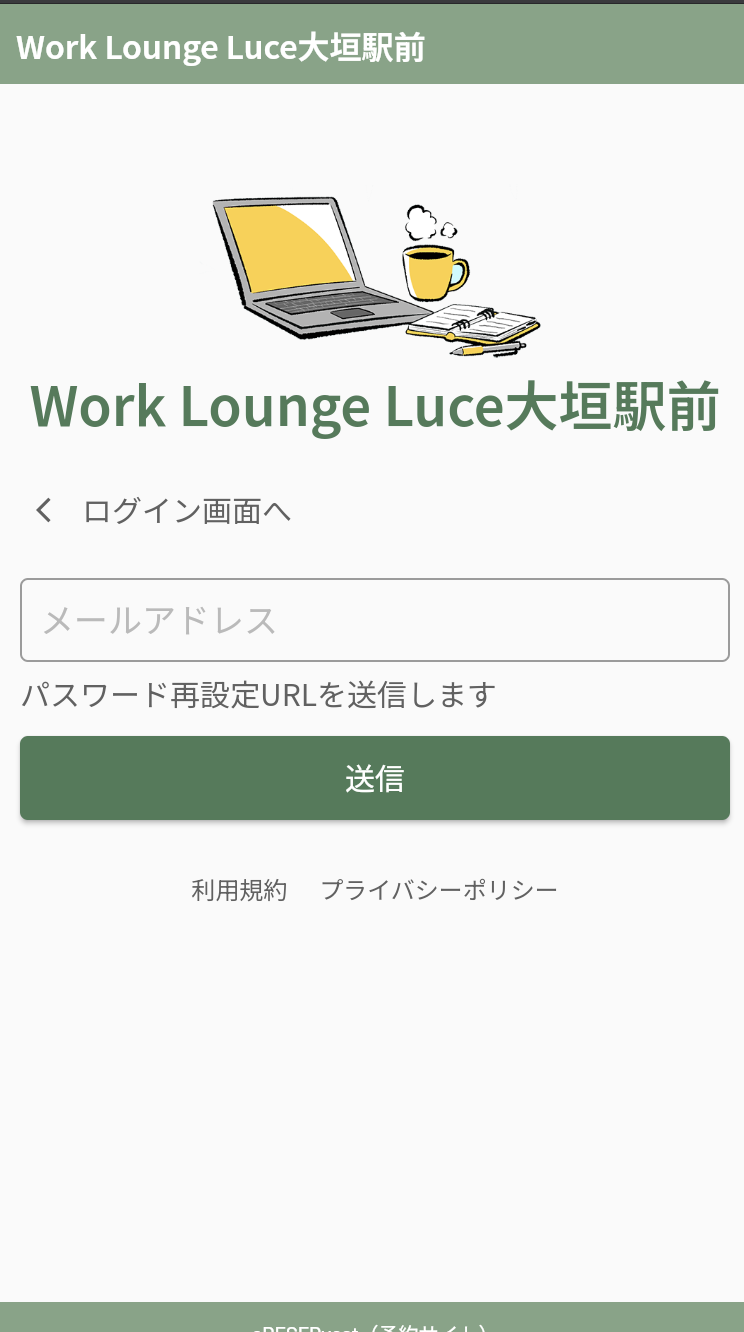Focus the メールアドレス input field

pyautogui.click(x=374, y=620)
